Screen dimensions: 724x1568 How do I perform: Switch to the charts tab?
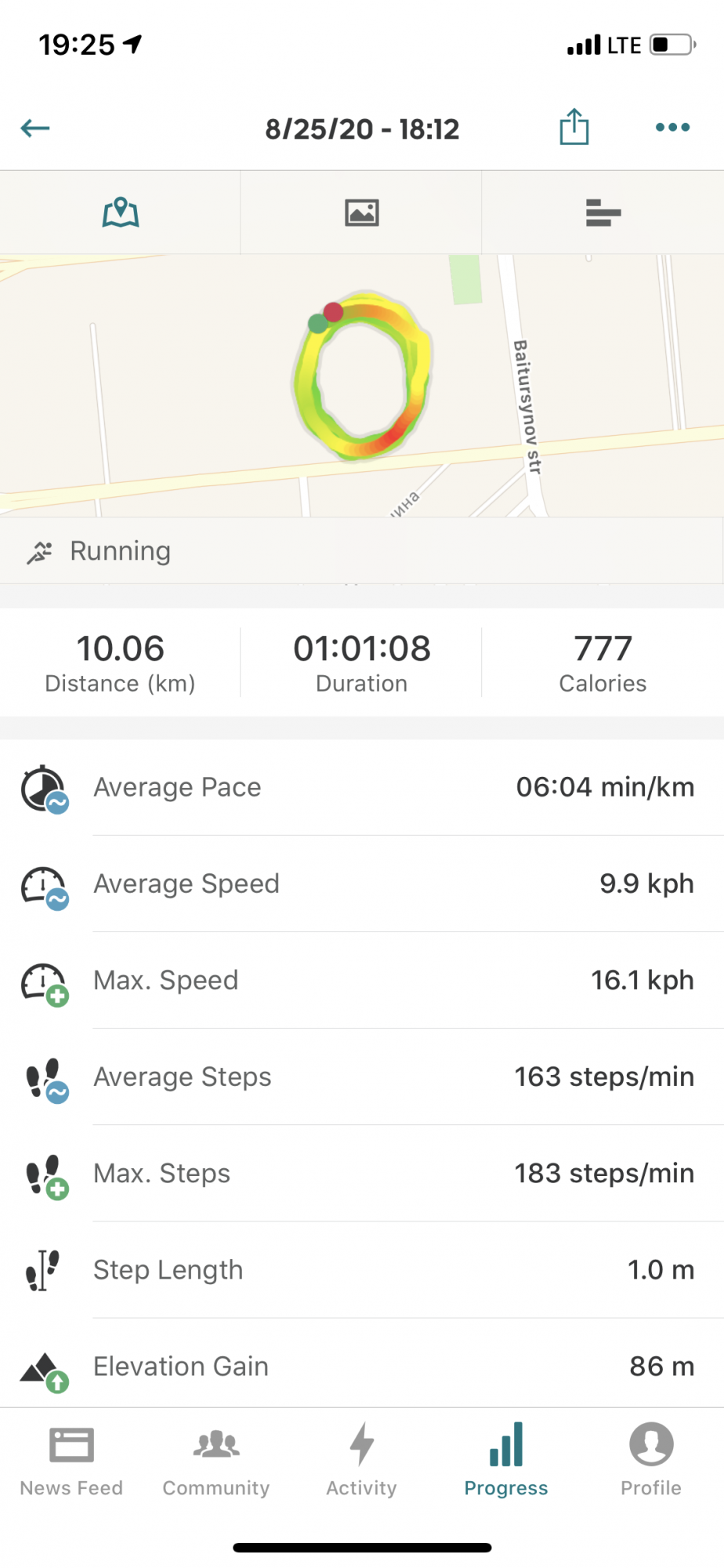click(x=603, y=212)
